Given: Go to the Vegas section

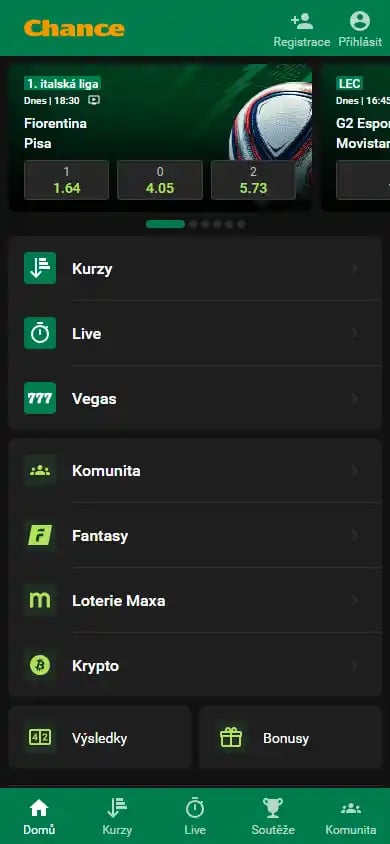Looking at the screenshot, I should [195, 398].
